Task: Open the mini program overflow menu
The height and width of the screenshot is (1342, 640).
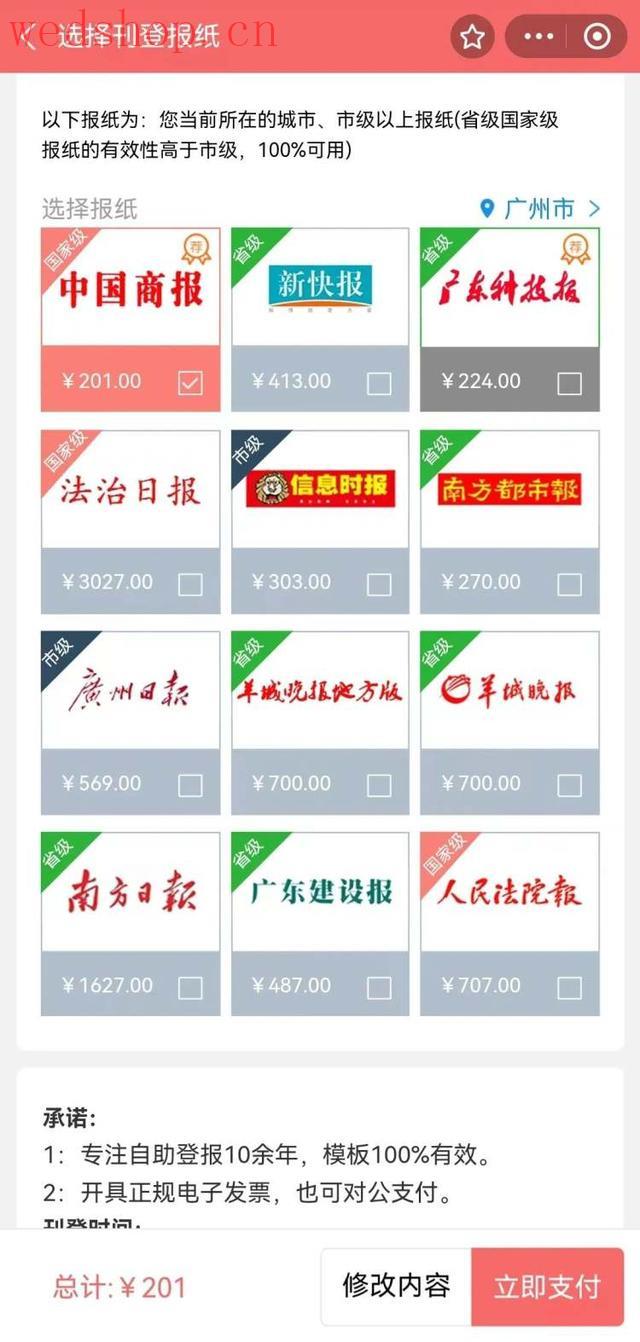Action: pyautogui.click(x=538, y=37)
